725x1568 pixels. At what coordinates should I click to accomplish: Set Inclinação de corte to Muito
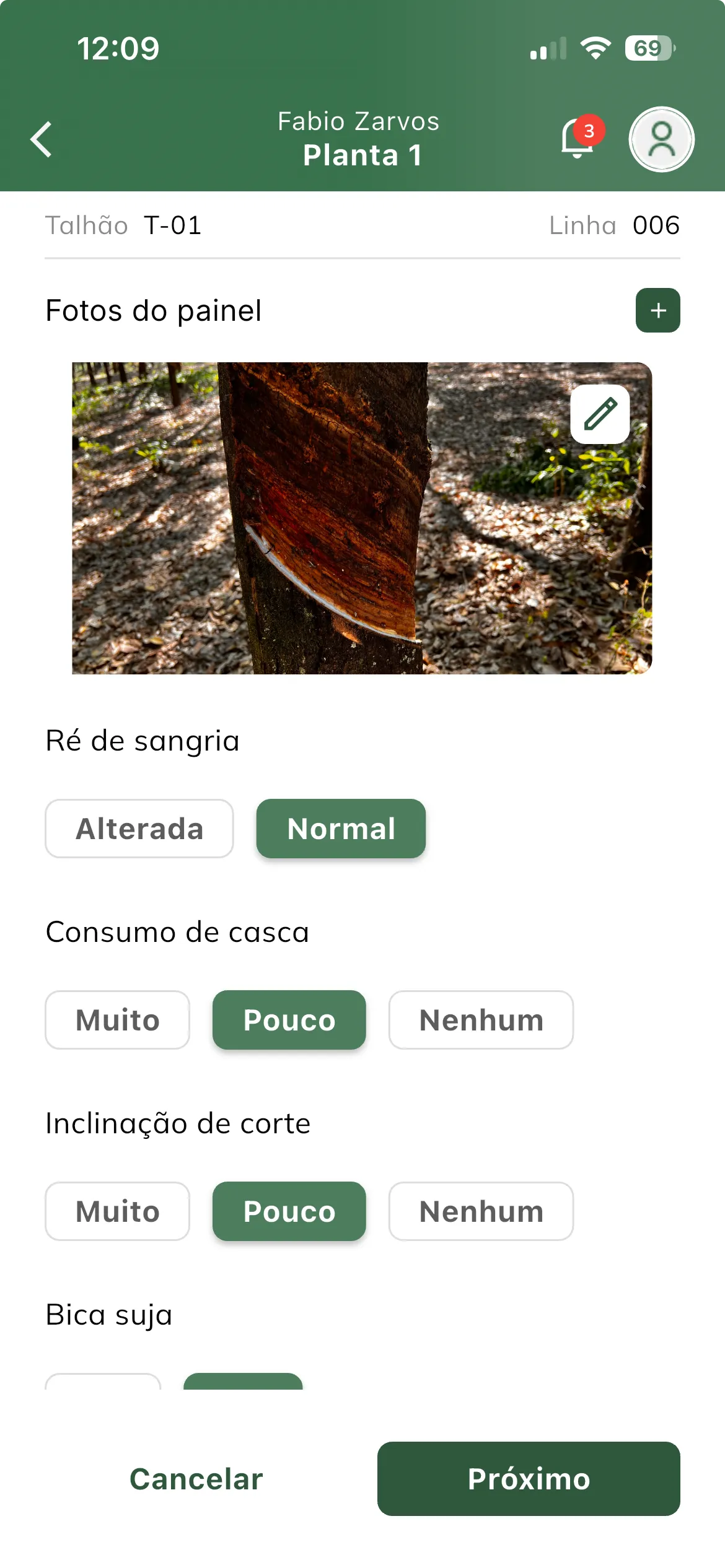(x=117, y=1211)
